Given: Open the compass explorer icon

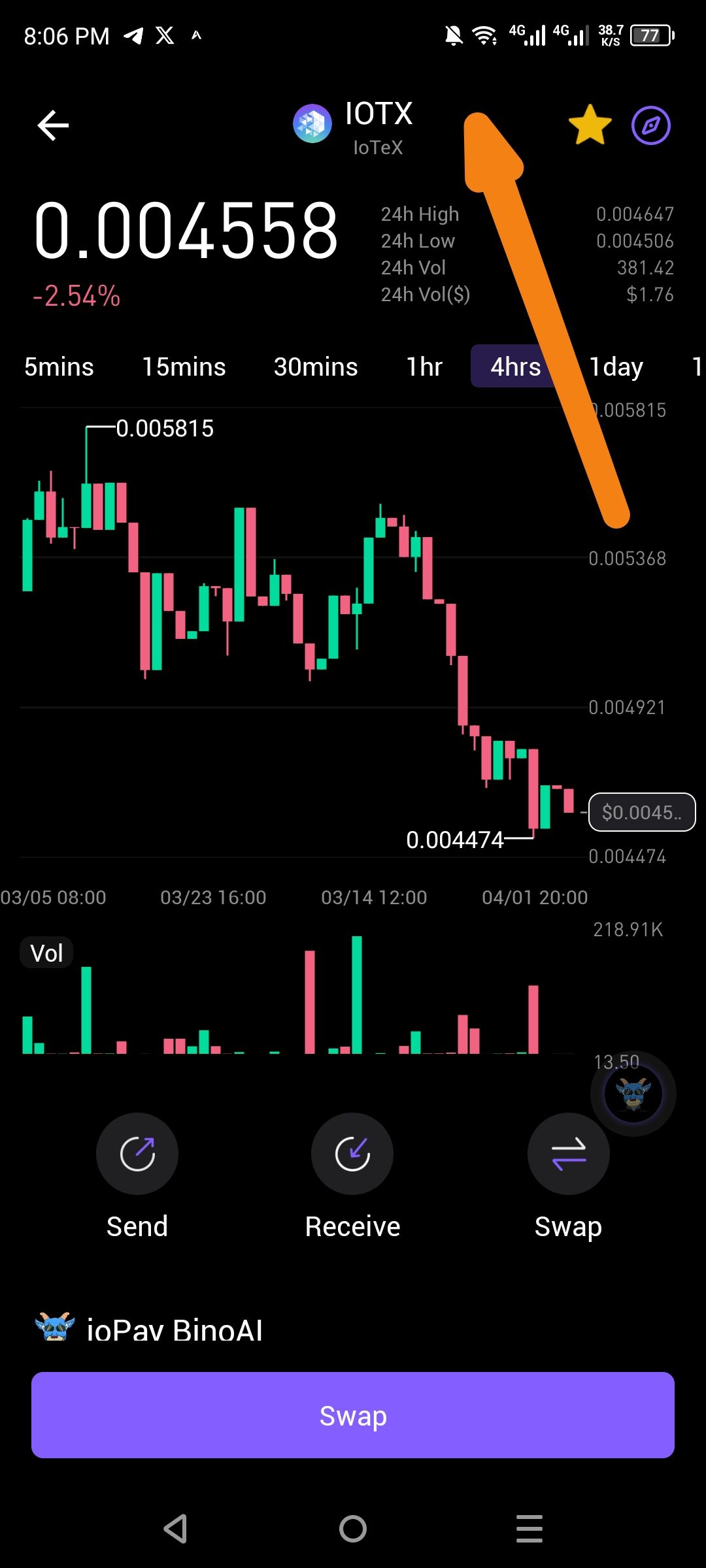Looking at the screenshot, I should [651, 125].
